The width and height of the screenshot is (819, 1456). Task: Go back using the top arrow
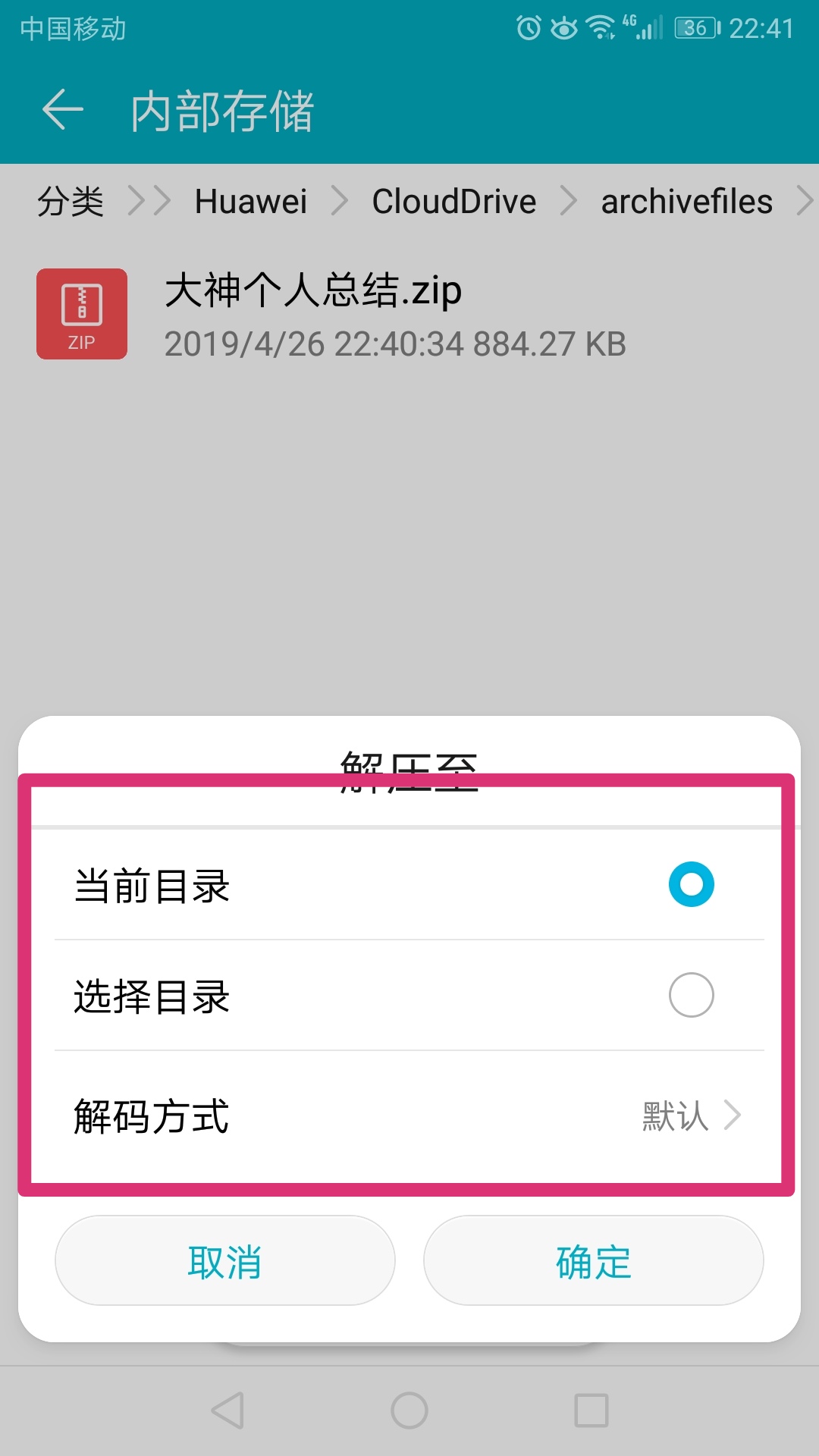[x=62, y=111]
